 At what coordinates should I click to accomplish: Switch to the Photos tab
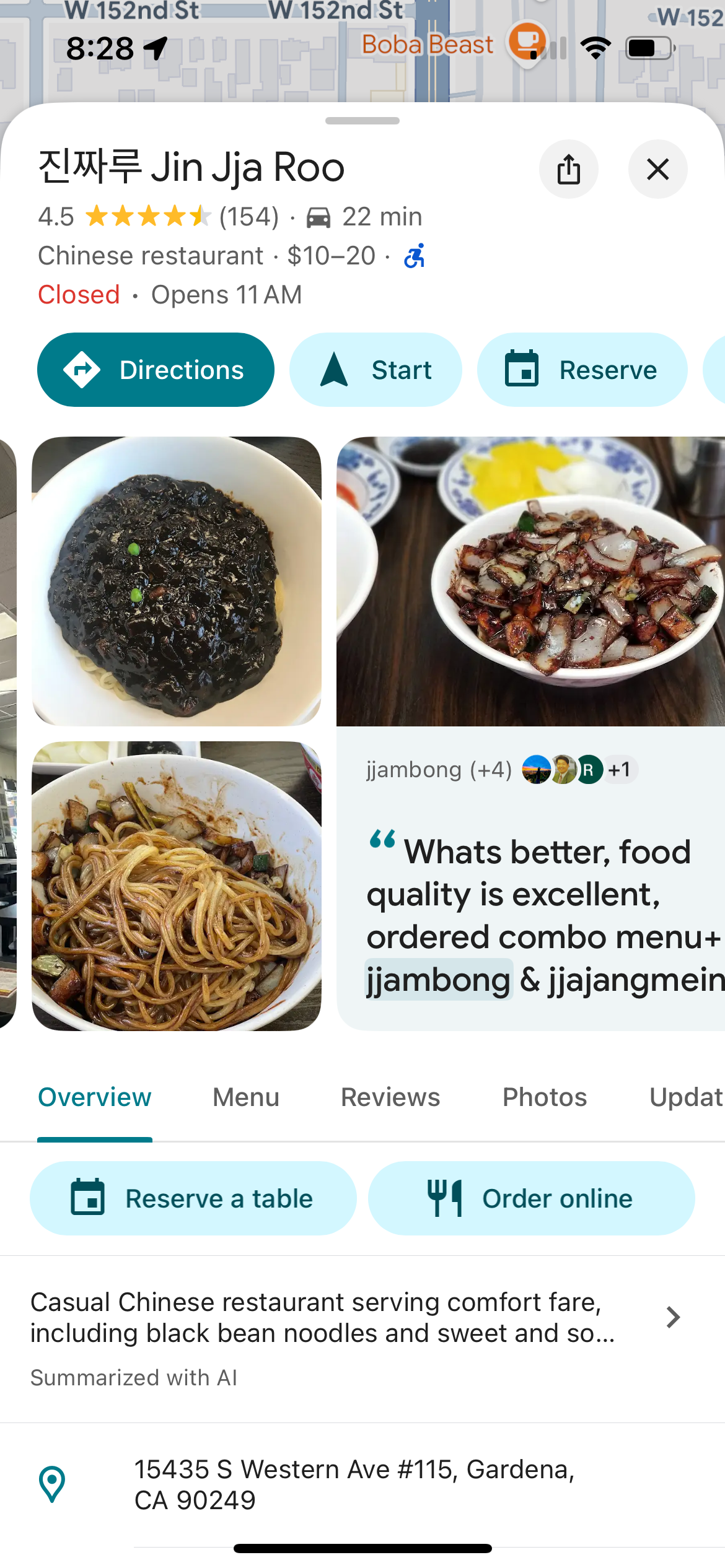tap(545, 1097)
